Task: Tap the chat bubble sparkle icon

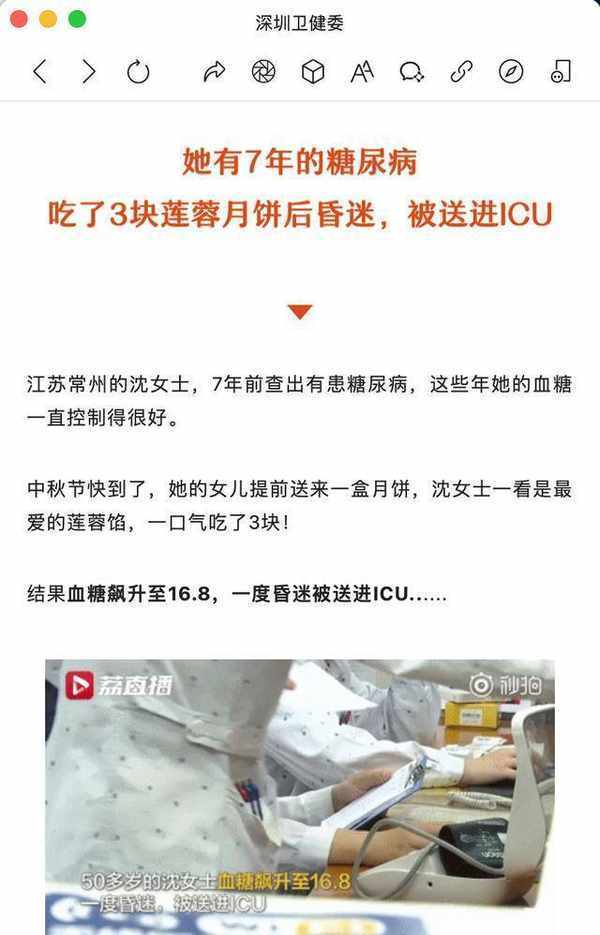Action: (x=411, y=72)
